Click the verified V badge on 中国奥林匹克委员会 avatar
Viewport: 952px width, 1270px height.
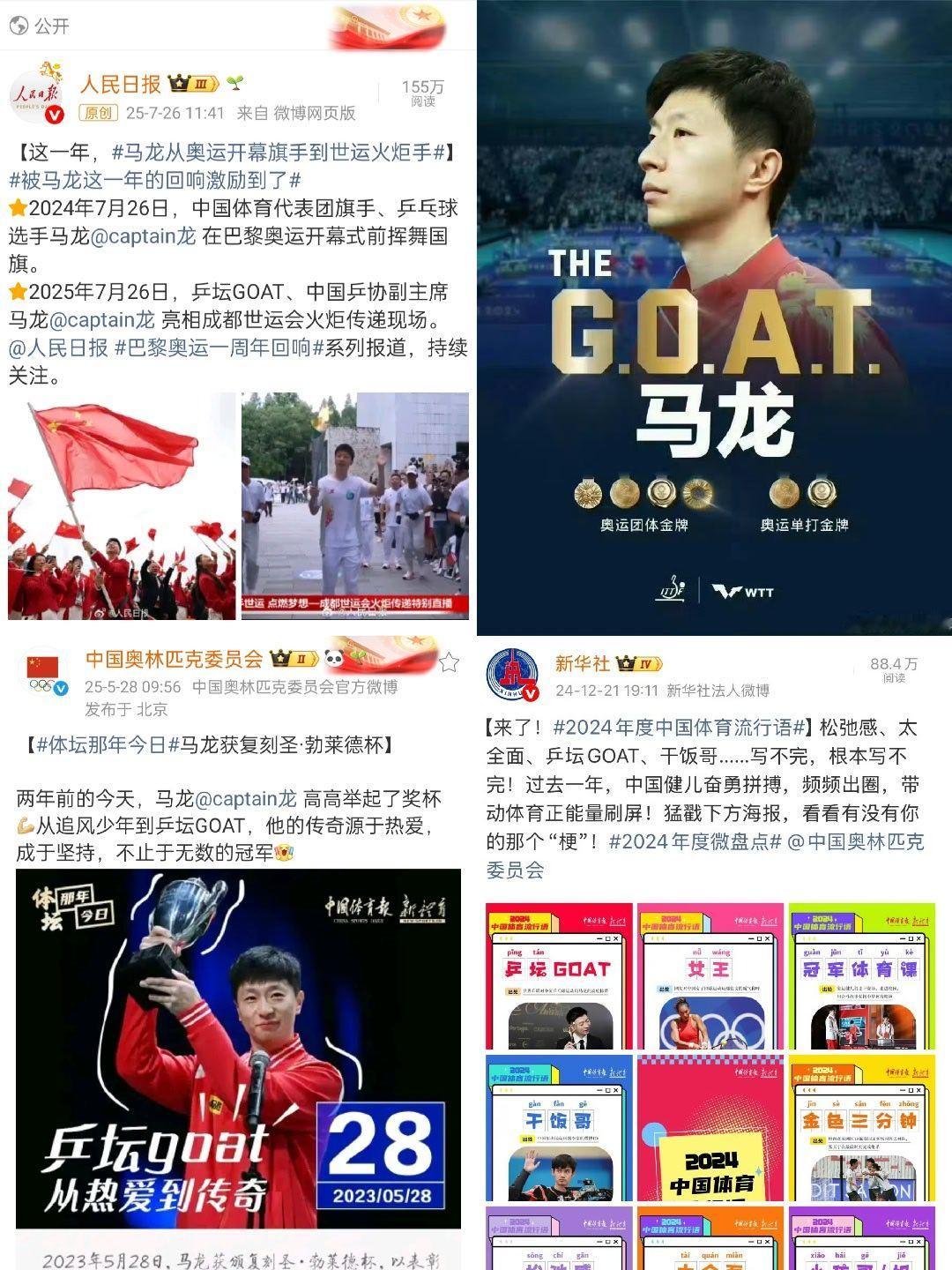click(59, 688)
